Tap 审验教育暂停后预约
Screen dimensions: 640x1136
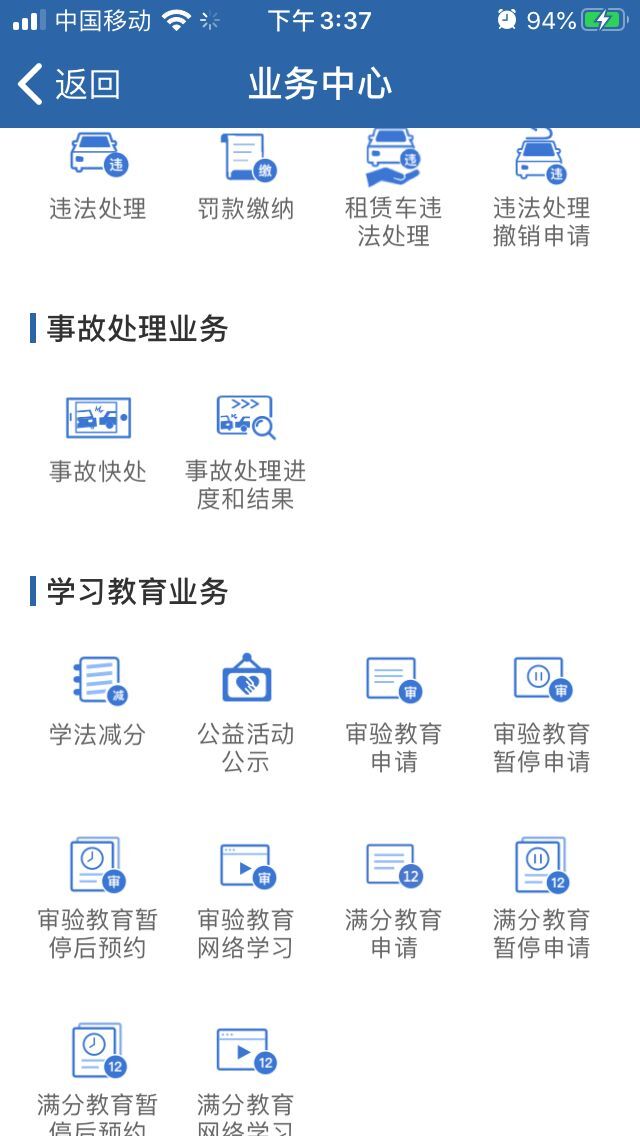[x=98, y=899]
